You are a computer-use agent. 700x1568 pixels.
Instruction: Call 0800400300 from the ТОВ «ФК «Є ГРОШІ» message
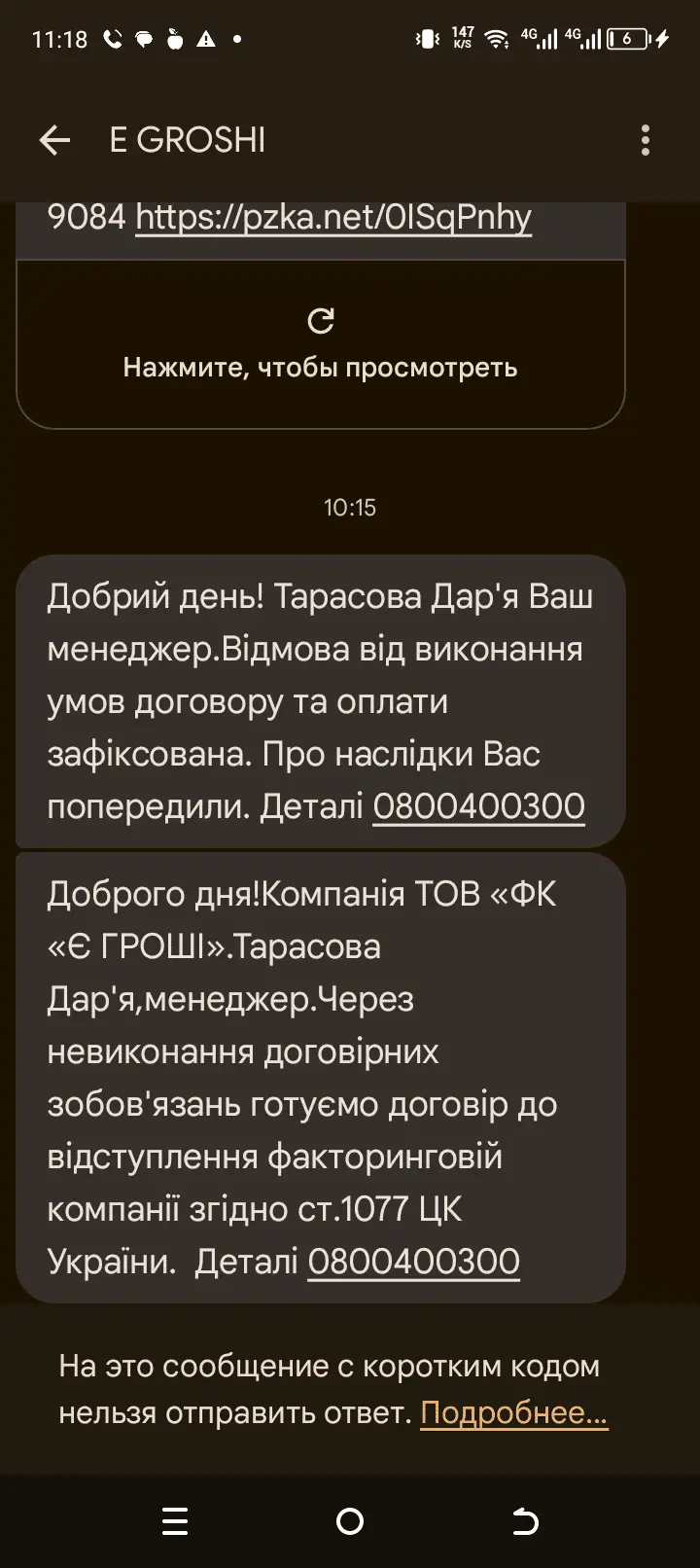pos(413,1262)
